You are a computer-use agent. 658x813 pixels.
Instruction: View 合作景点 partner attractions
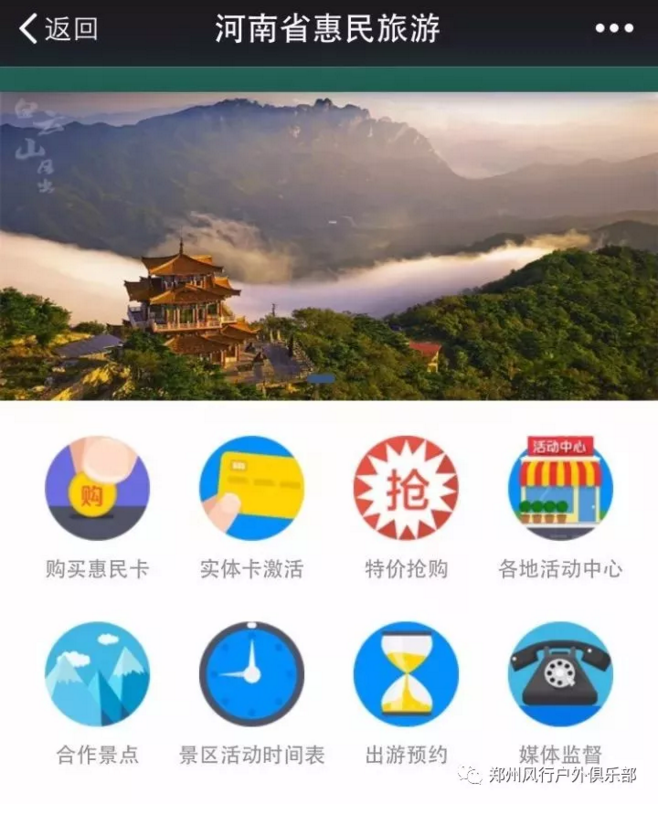pyautogui.click(x=97, y=675)
